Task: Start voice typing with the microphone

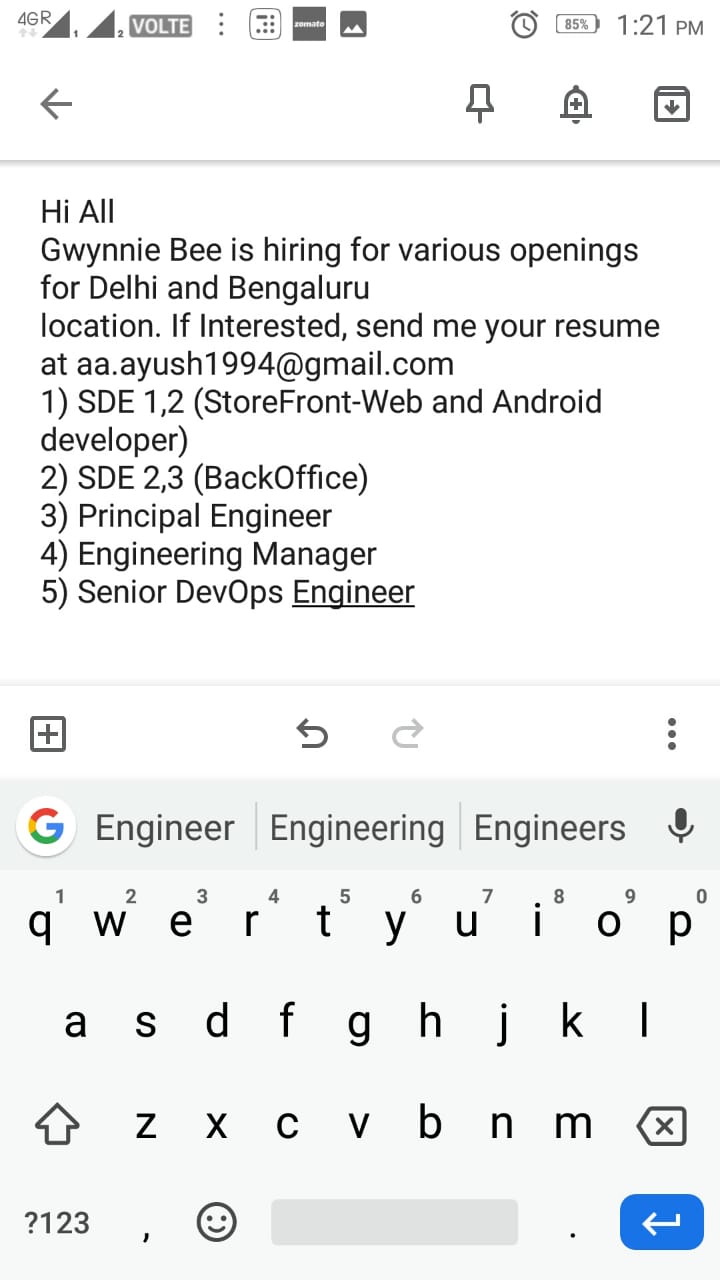Action: (x=680, y=826)
